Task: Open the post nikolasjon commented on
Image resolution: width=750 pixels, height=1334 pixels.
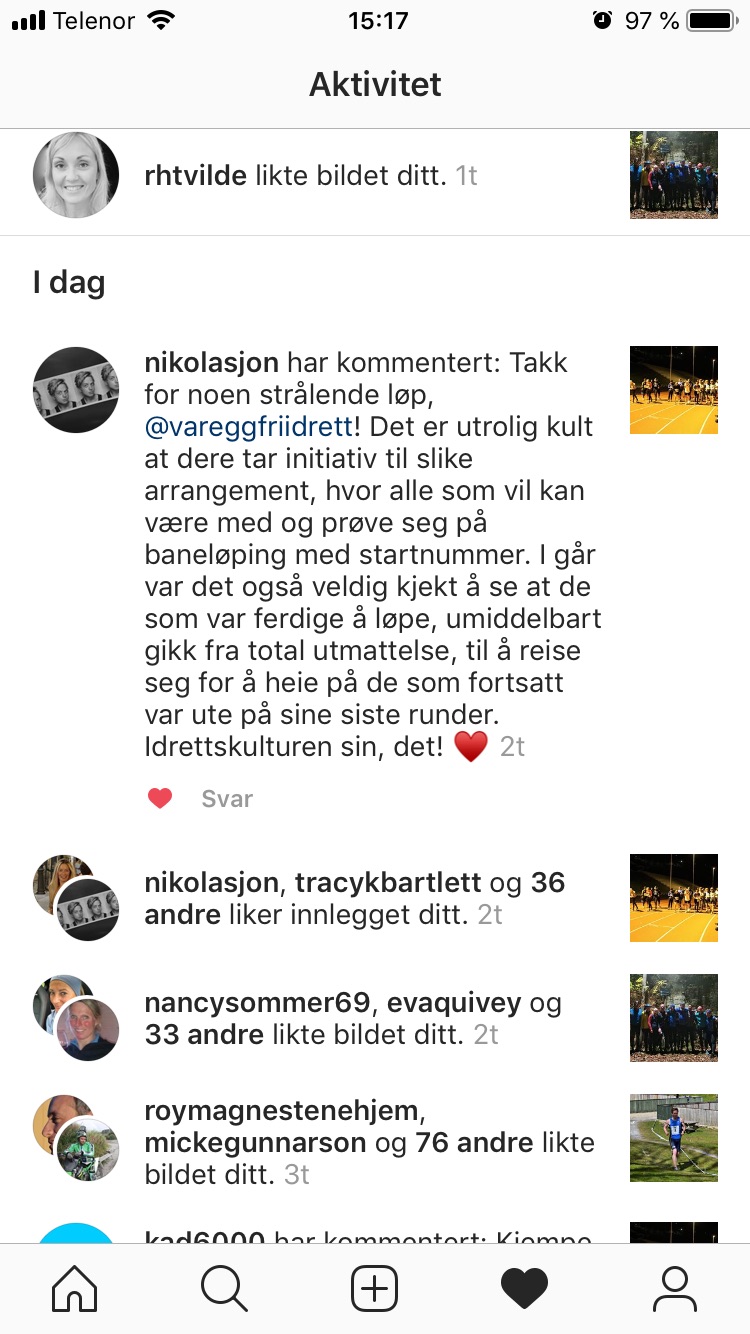Action: pyautogui.click(x=673, y=390)
